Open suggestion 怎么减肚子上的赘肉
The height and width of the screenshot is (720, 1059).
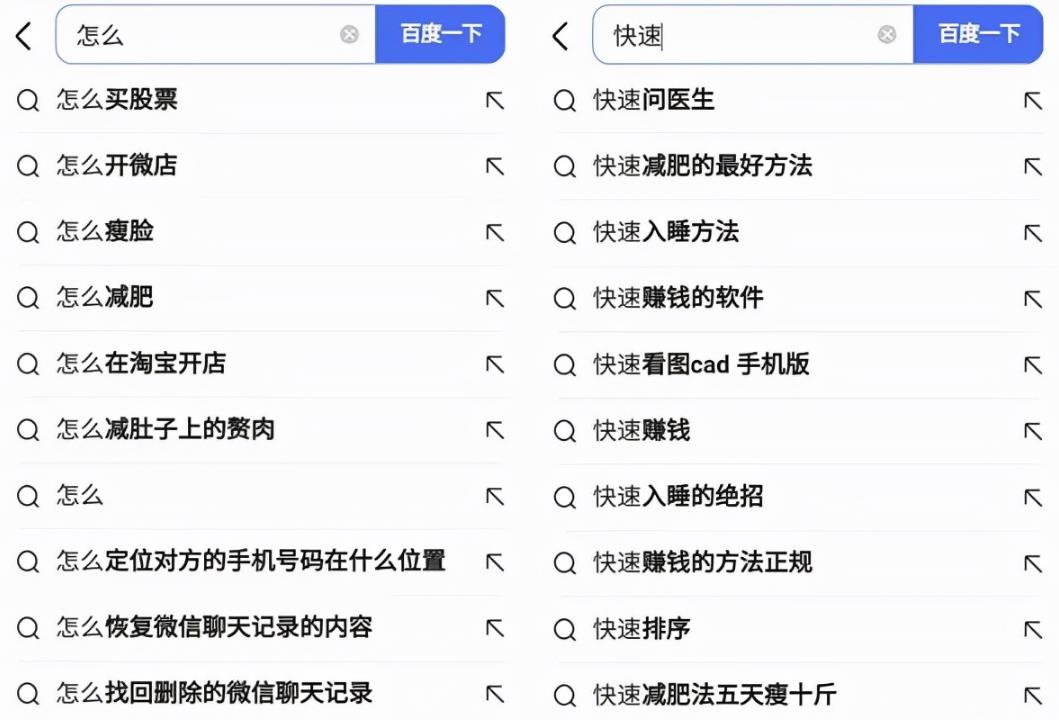click(x=165, y=430)
